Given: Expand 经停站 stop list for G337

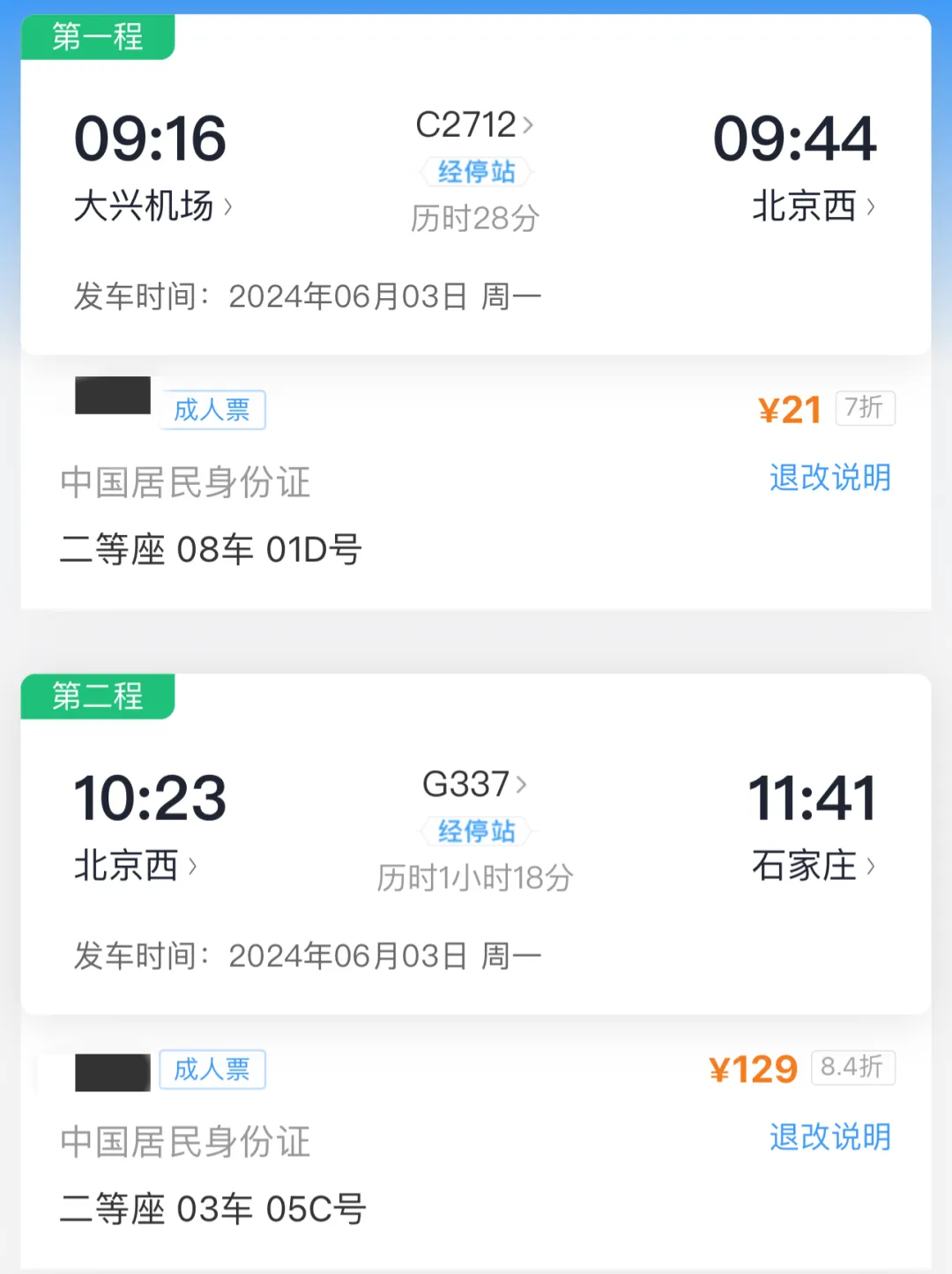Looking at the screenshot, I should 475,831.
